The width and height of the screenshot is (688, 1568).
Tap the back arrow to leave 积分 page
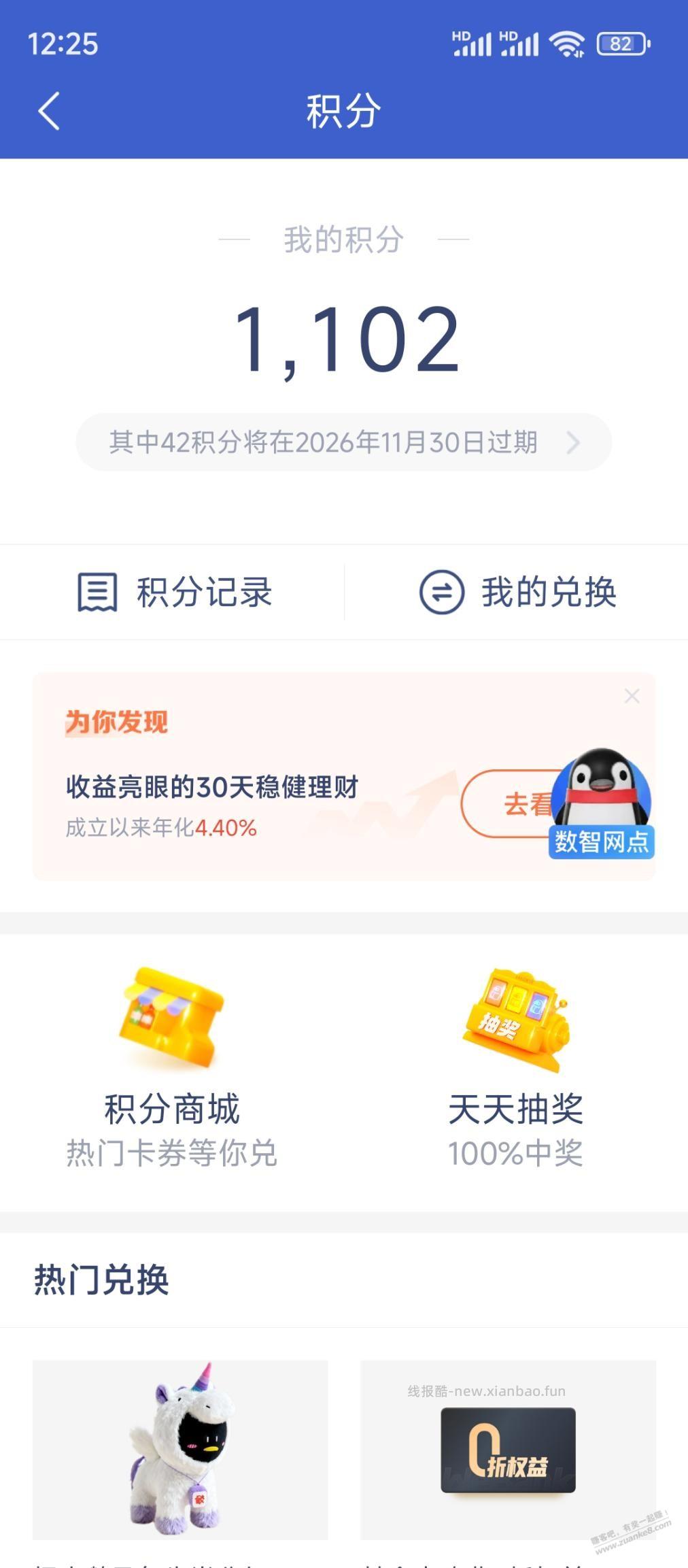48,111
